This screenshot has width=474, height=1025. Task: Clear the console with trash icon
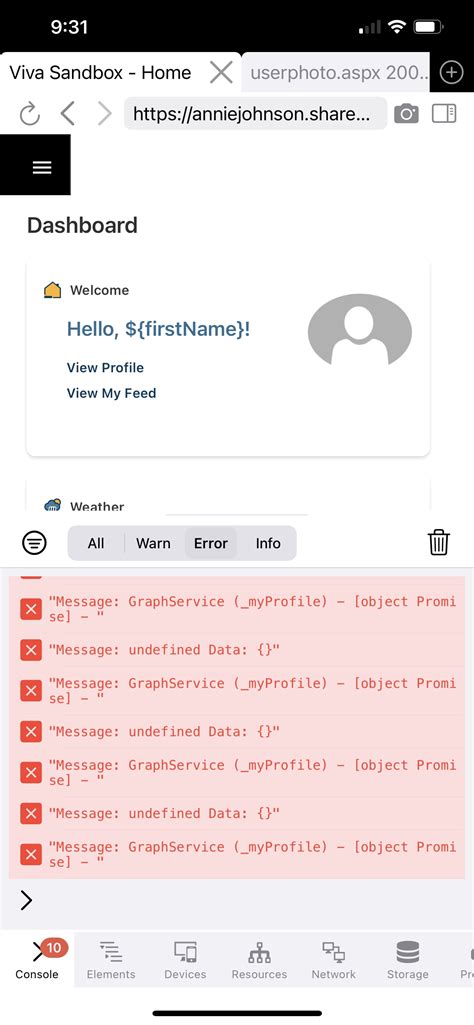point(439,543)
